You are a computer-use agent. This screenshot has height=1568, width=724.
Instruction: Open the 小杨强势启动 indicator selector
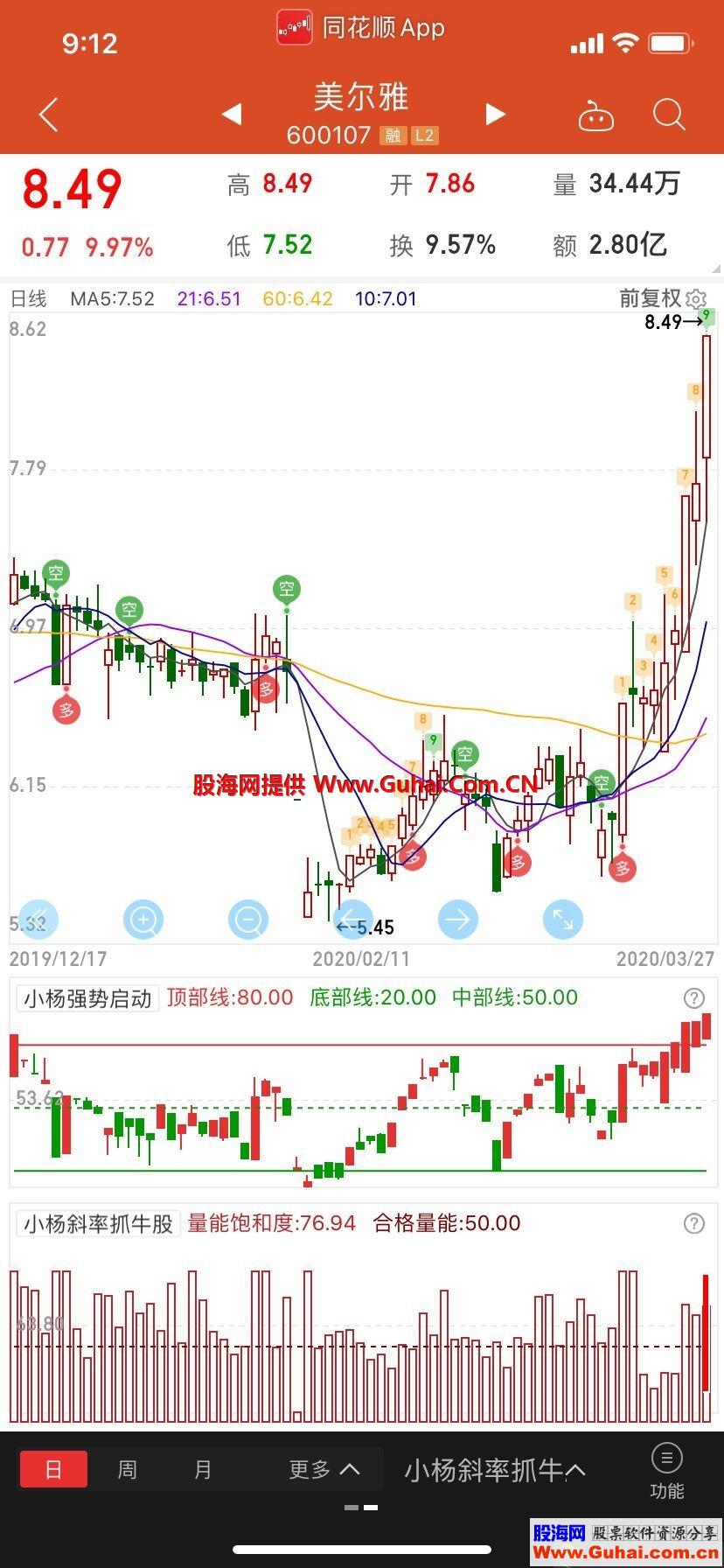pos(87,998)
